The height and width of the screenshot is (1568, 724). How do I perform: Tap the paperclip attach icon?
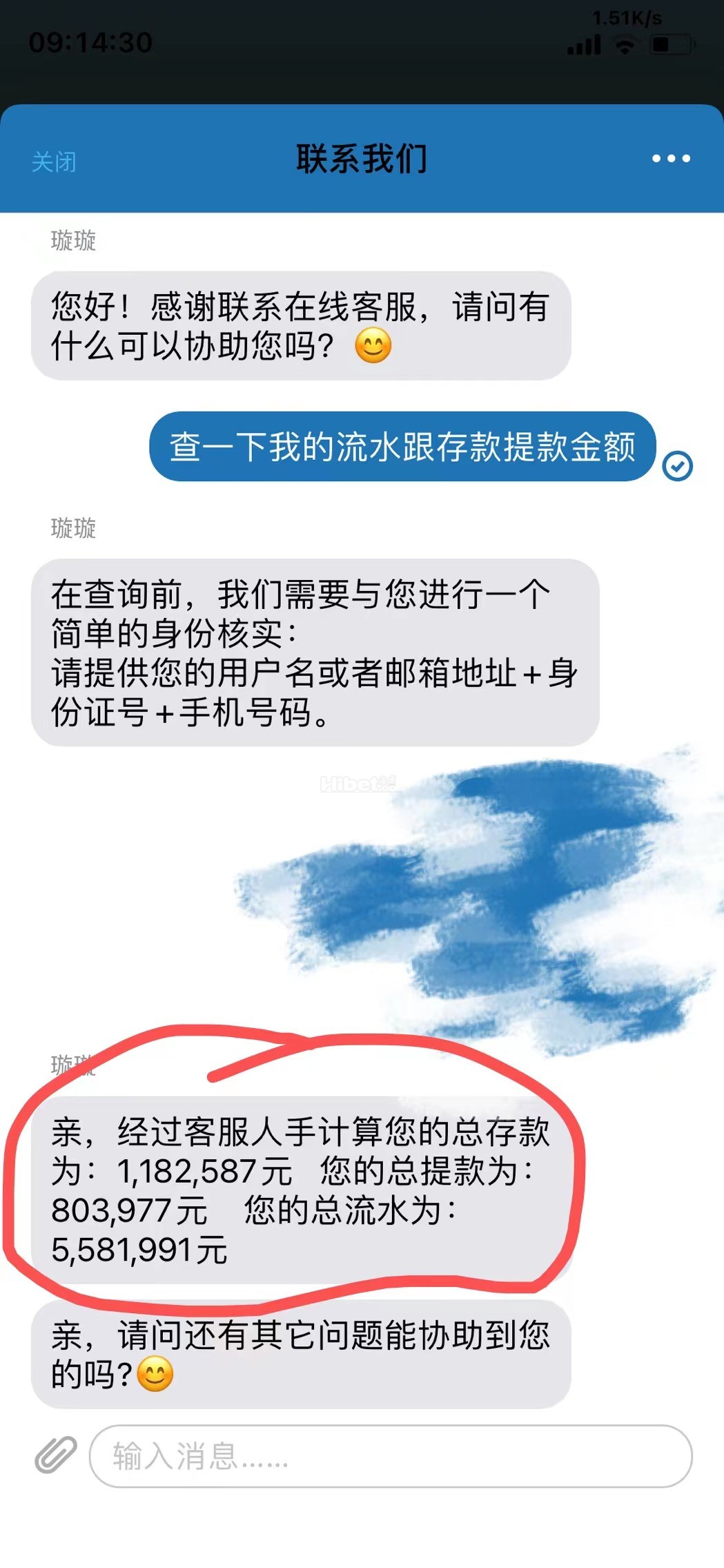click(55, 1455)
